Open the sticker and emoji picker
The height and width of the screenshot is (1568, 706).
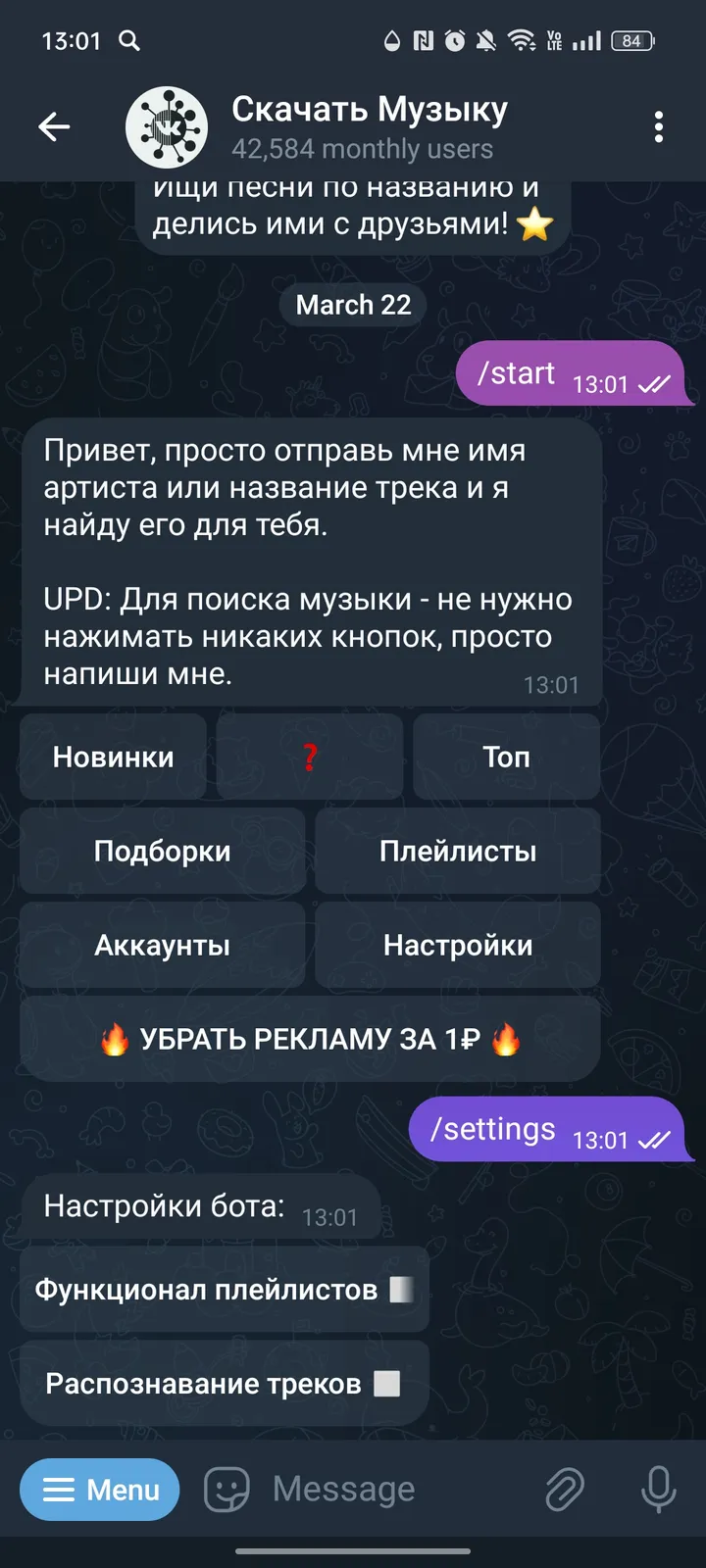[x=227, y=1489]
